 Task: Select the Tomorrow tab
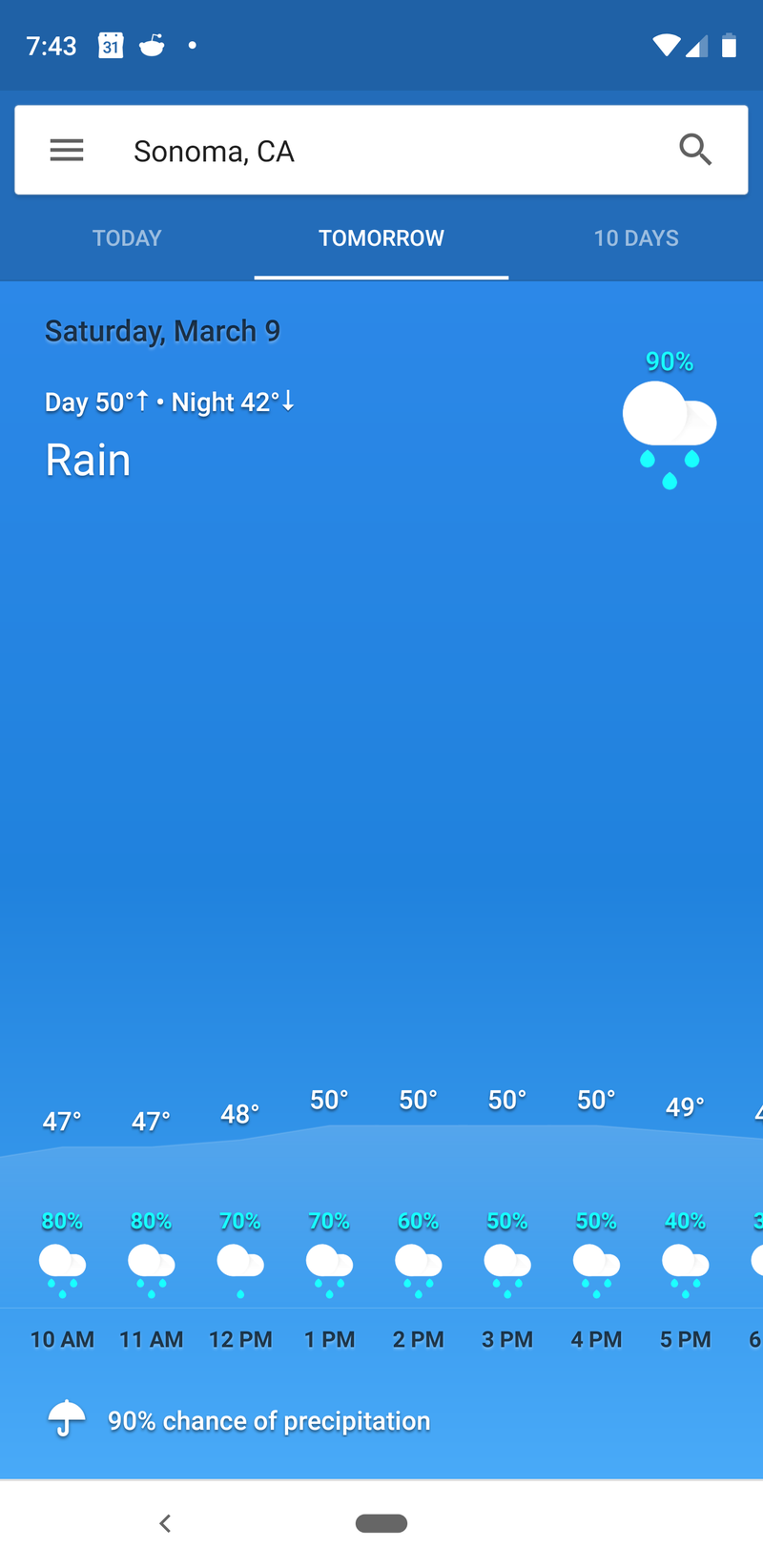(x=381, y=238)
